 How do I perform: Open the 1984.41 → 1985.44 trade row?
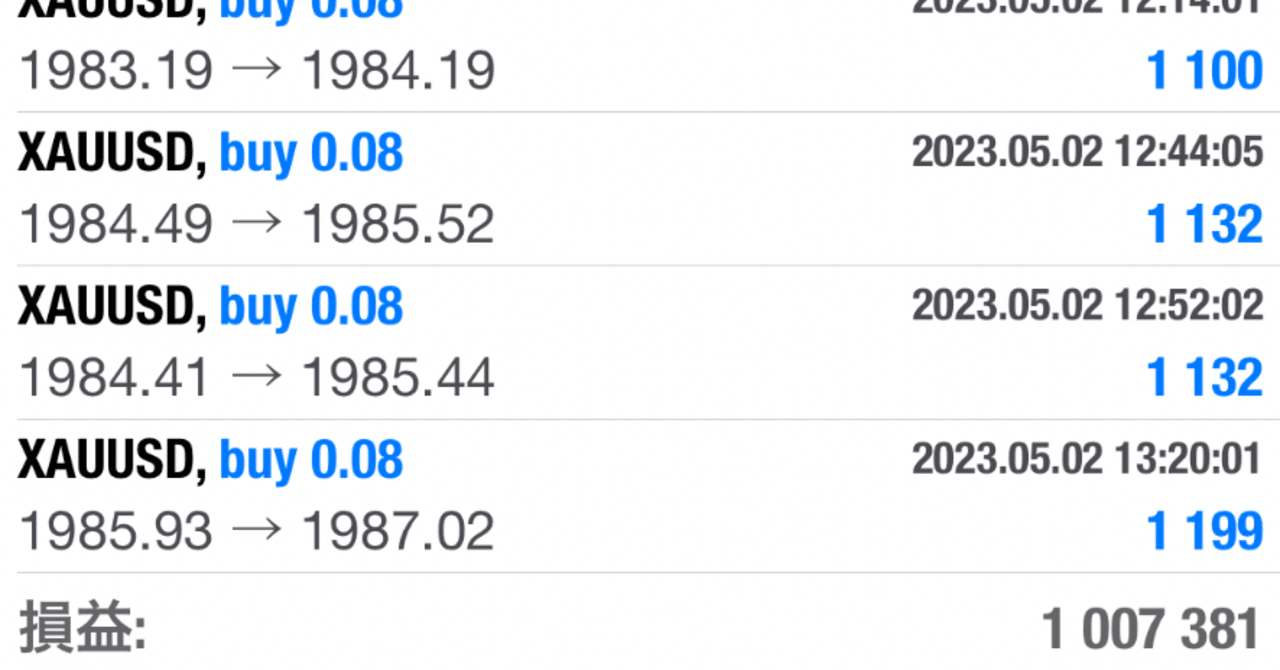tap(640, 343)
